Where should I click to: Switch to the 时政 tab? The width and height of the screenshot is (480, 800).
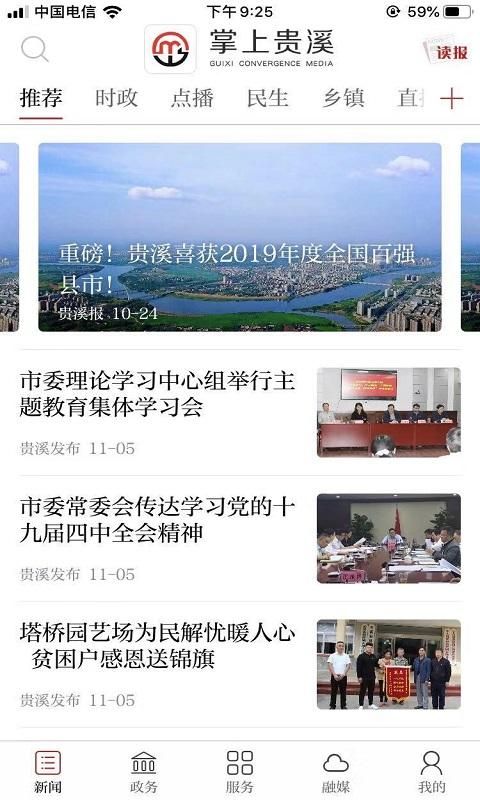coord(116,98)
